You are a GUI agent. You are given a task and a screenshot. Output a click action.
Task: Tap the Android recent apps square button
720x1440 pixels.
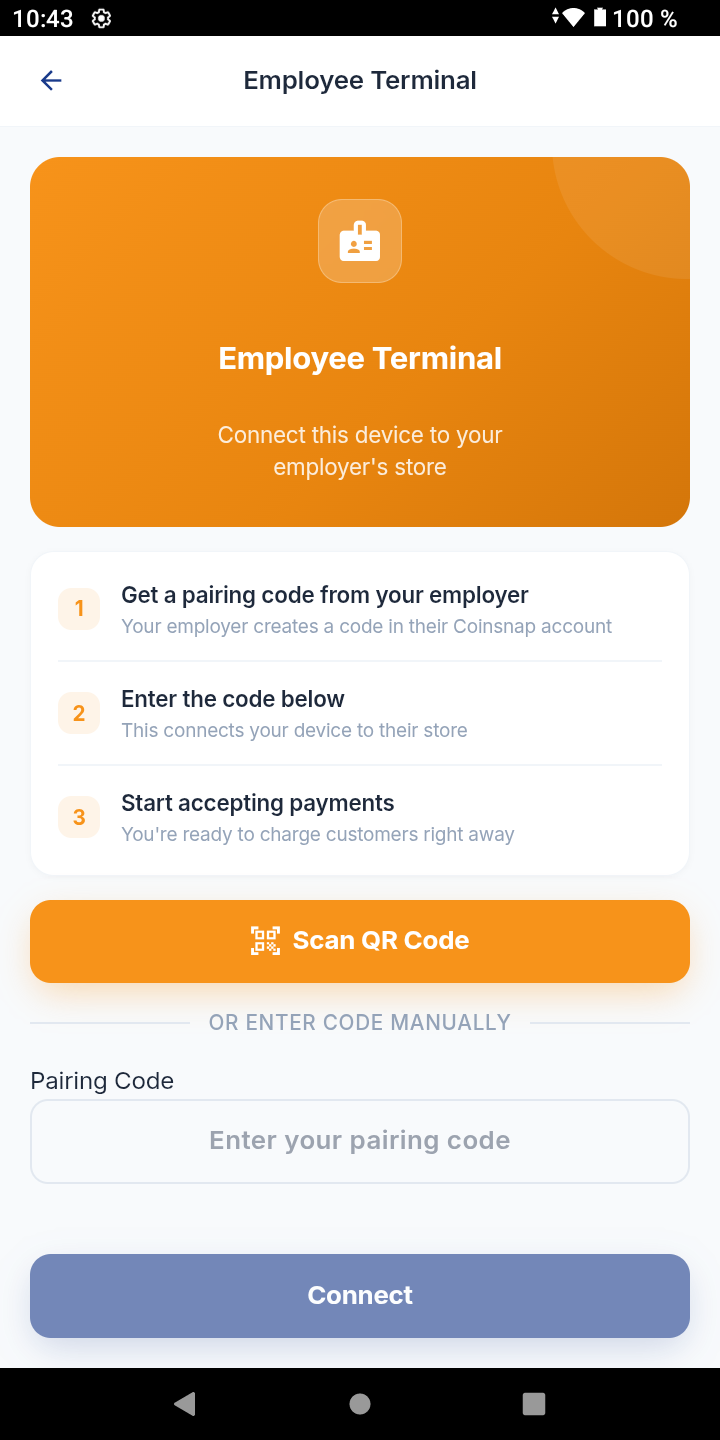pos(534,1403)
